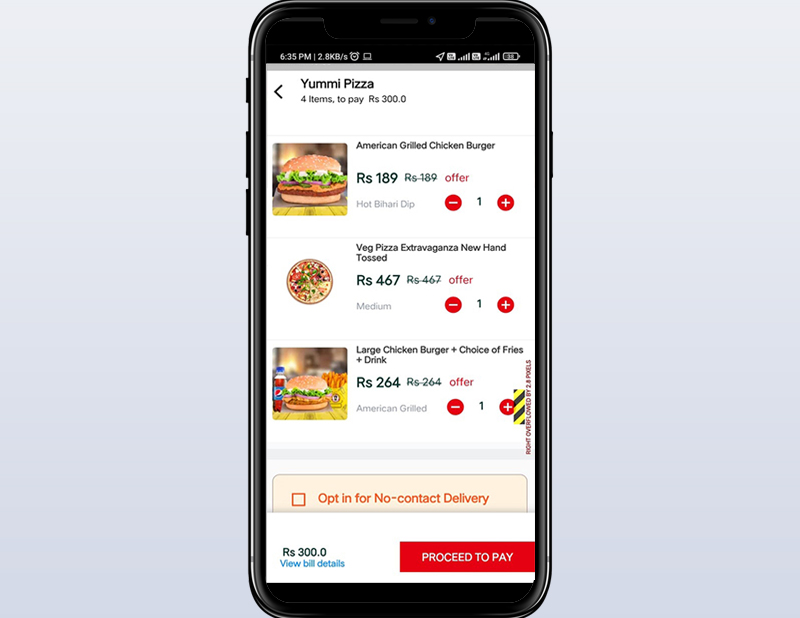Enable Opt in for No-contact Delivery
800x618 pixels.
tap(298, 499)
